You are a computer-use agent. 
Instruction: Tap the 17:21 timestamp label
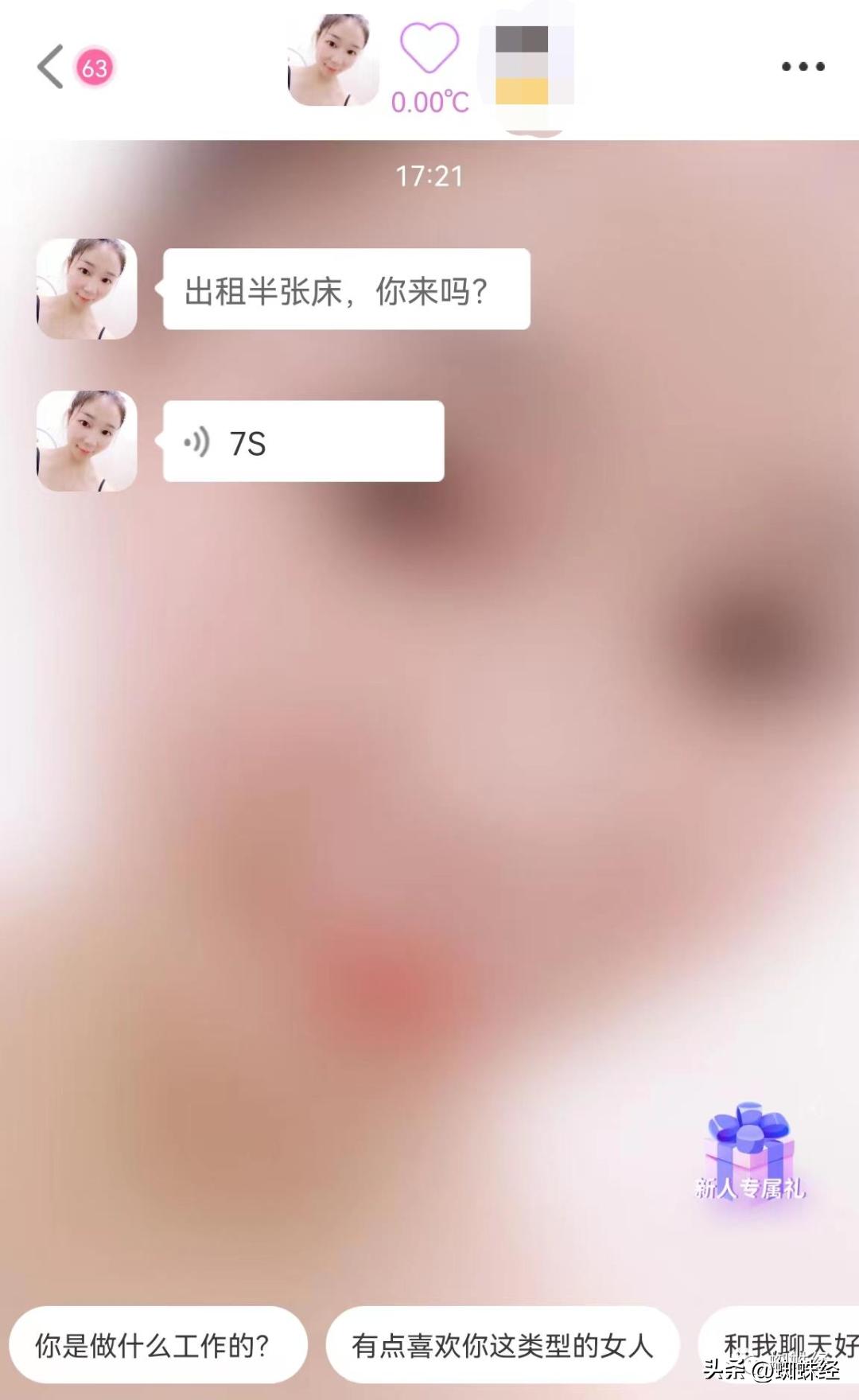[x=429, y=177]
